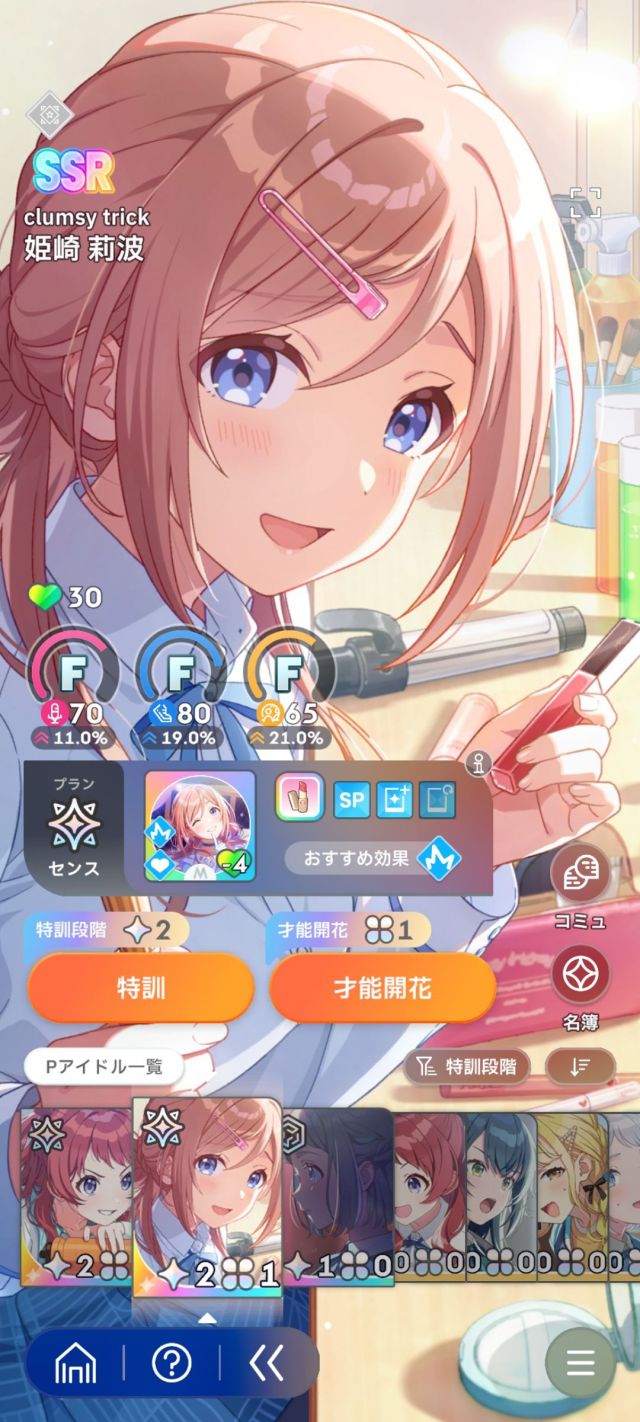The height and width of the screenshot is (1422, 640).
Task: Open the コミュ communication menu
Action: tap(580, 875)
